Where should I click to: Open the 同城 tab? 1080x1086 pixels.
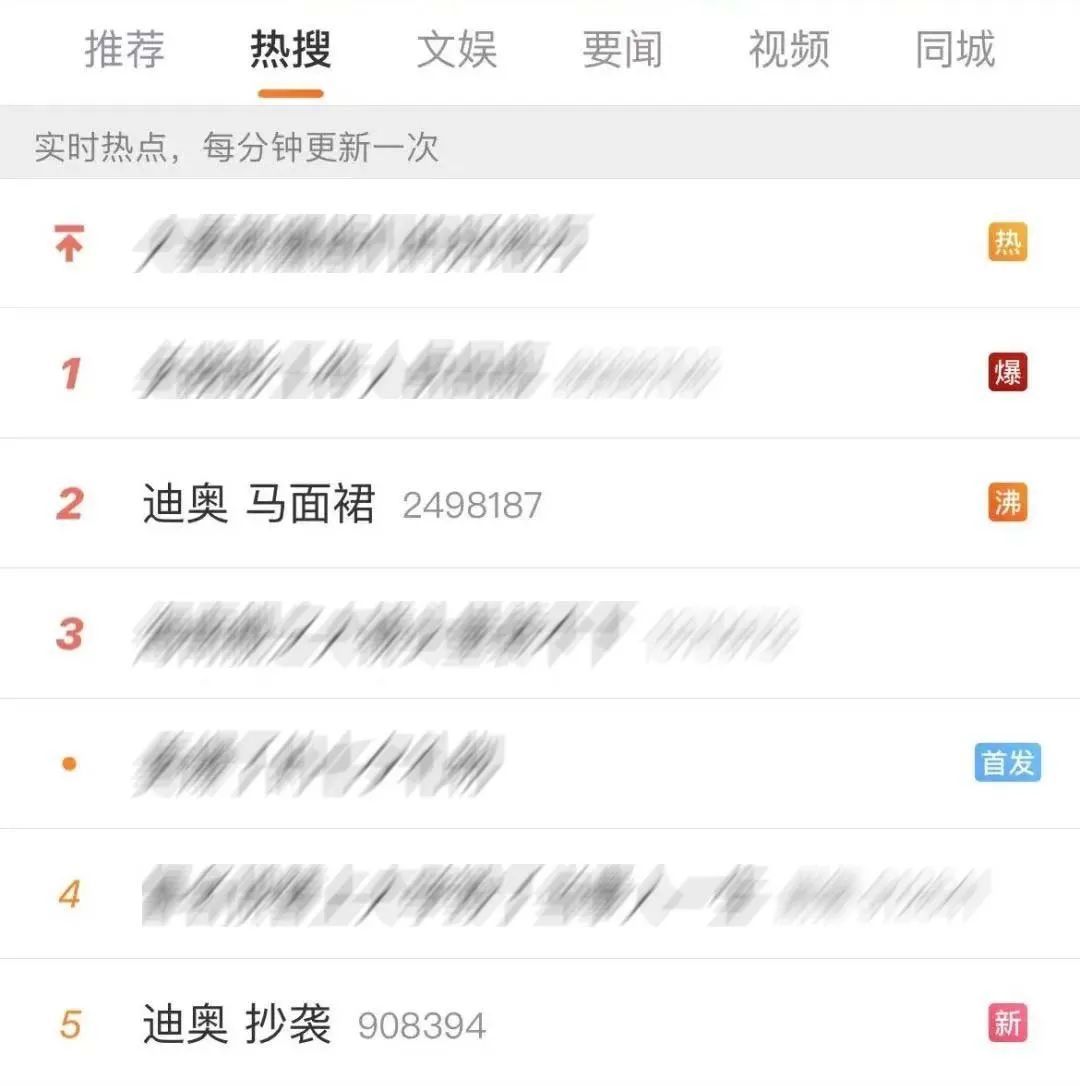click(954, 50)
